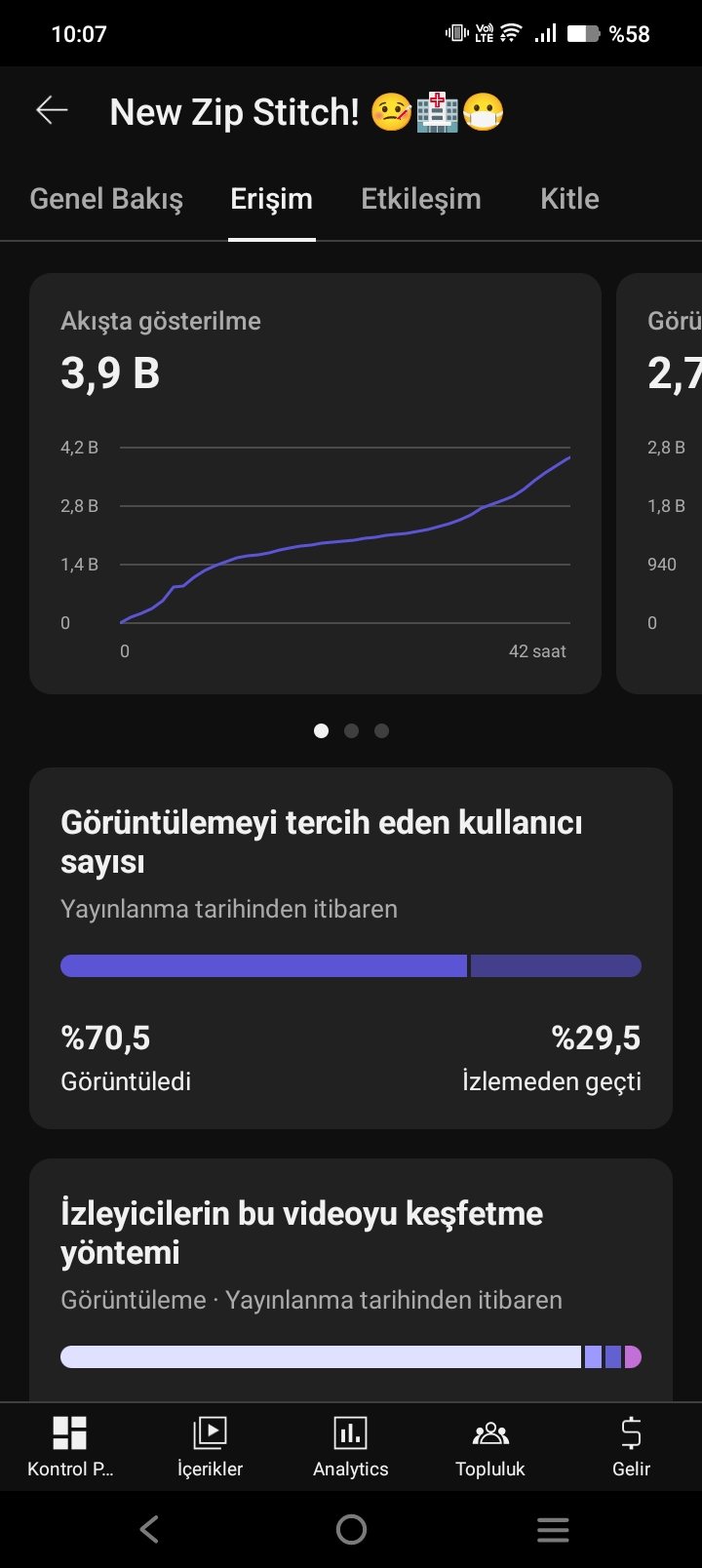Viewport: 702px width, 1568px height.
Task: Open the Topluluk section
Action: 490,1447
